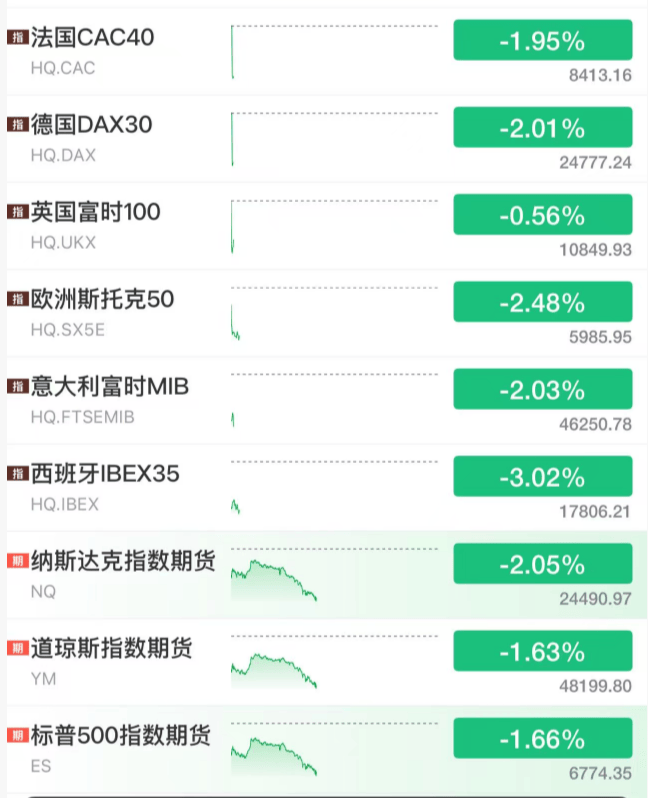
Task: Select 标普500指数期货 futures
Action: point(122,738)
